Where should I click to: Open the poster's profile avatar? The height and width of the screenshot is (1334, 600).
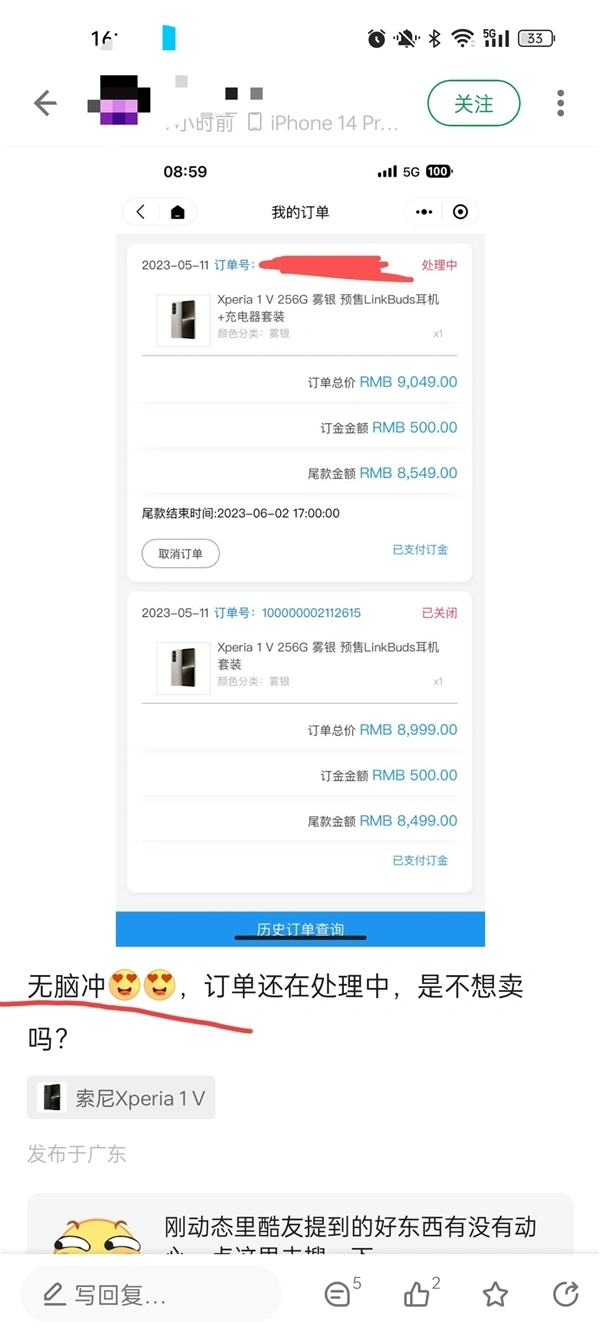coord(120,103)
